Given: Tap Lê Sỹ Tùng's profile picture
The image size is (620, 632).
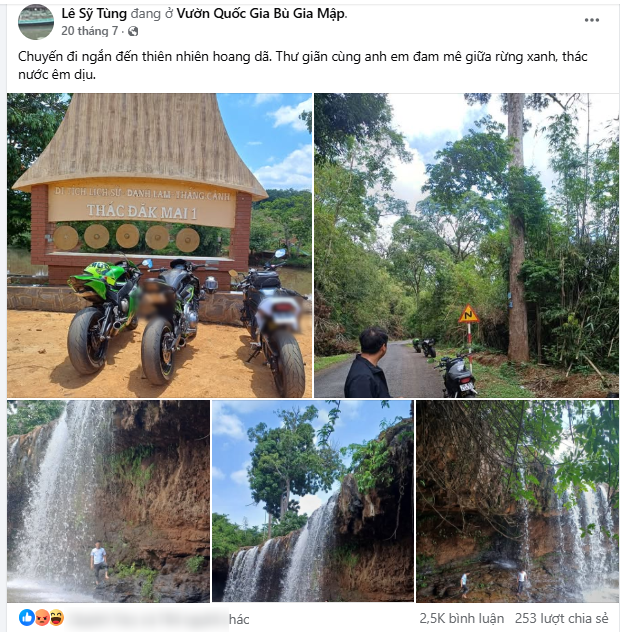Looking at the screenshot, I should coord(36,21).
